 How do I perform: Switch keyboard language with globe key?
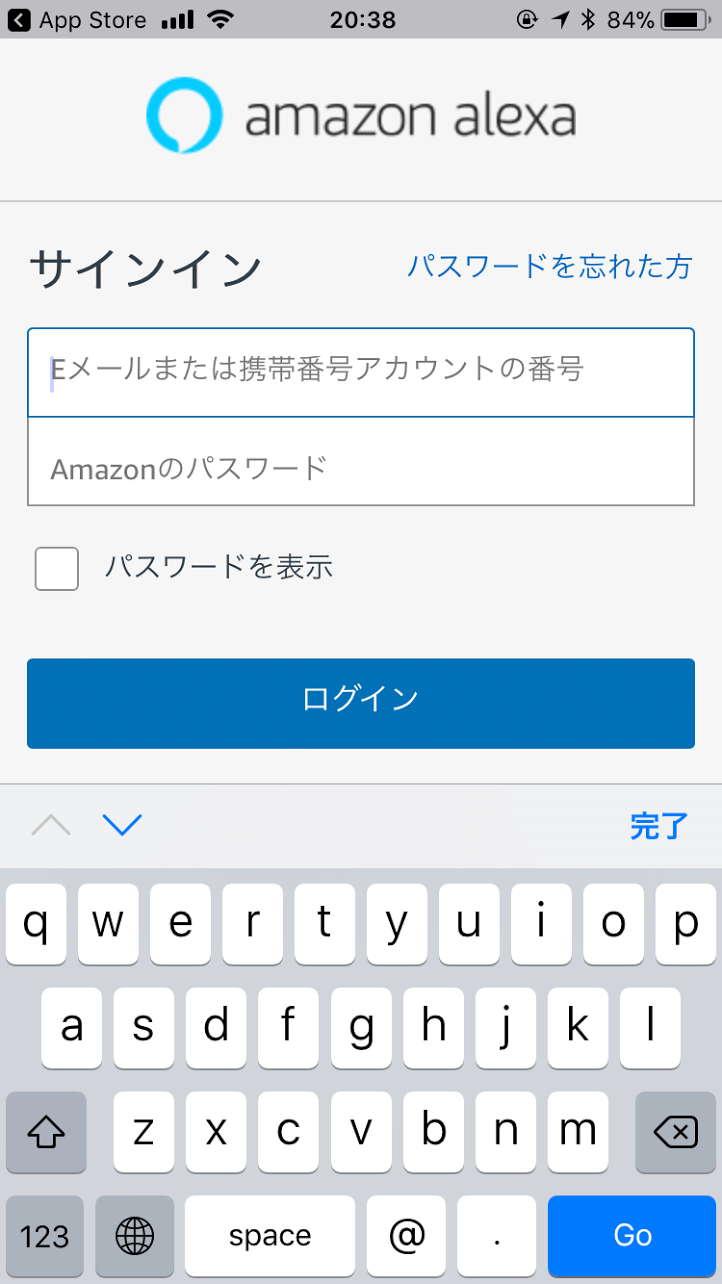point(135,1236)
